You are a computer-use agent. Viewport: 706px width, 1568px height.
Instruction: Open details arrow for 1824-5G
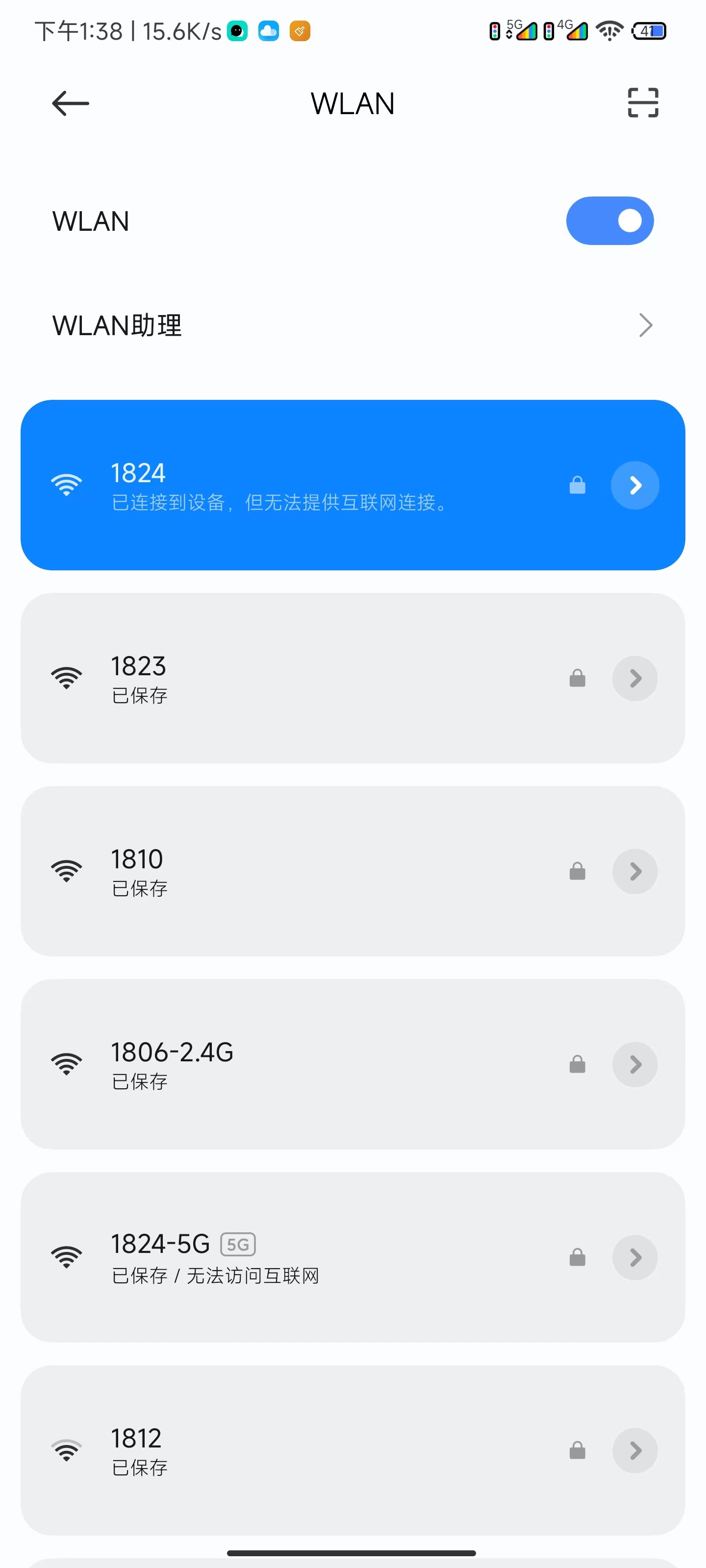pos(635,1257)
